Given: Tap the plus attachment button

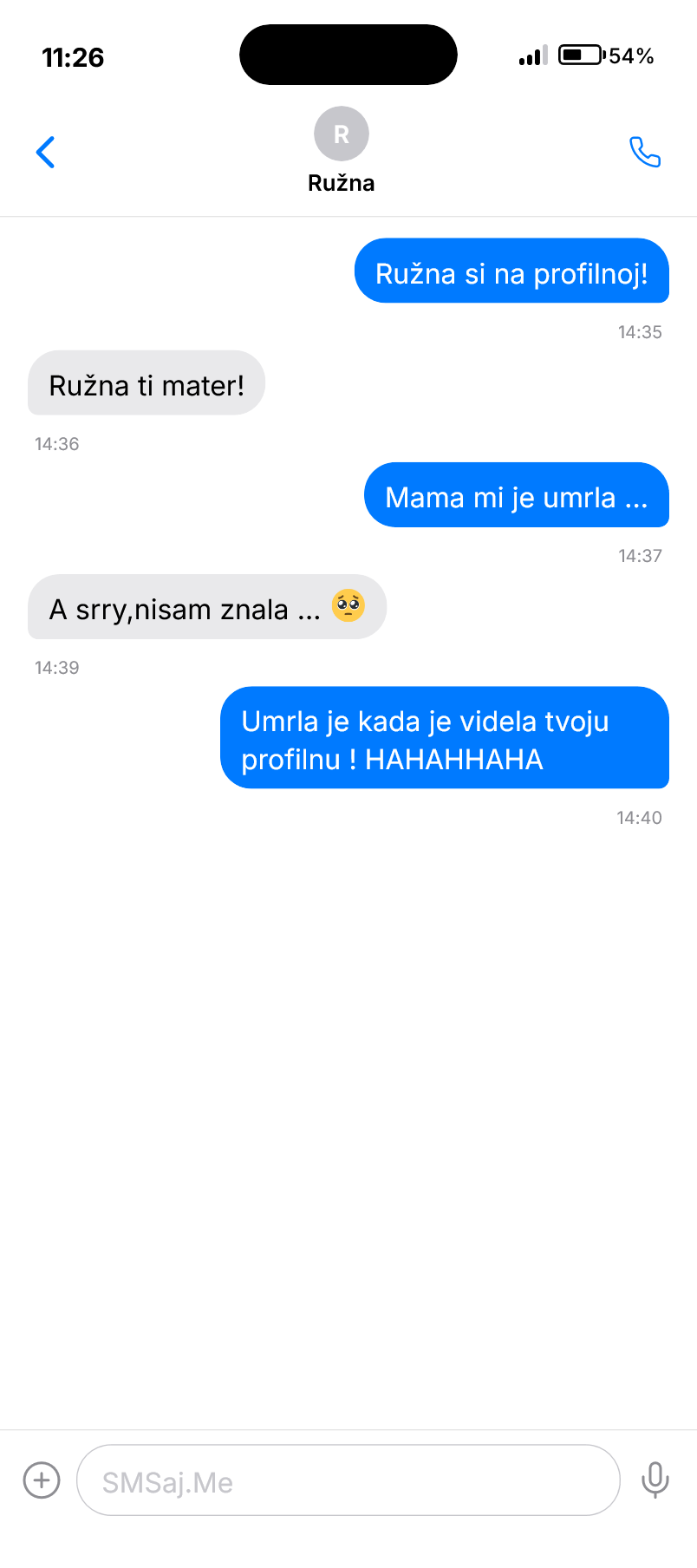Looking at the screenshot, I should pyautogui.click(x=42, y=1480).
